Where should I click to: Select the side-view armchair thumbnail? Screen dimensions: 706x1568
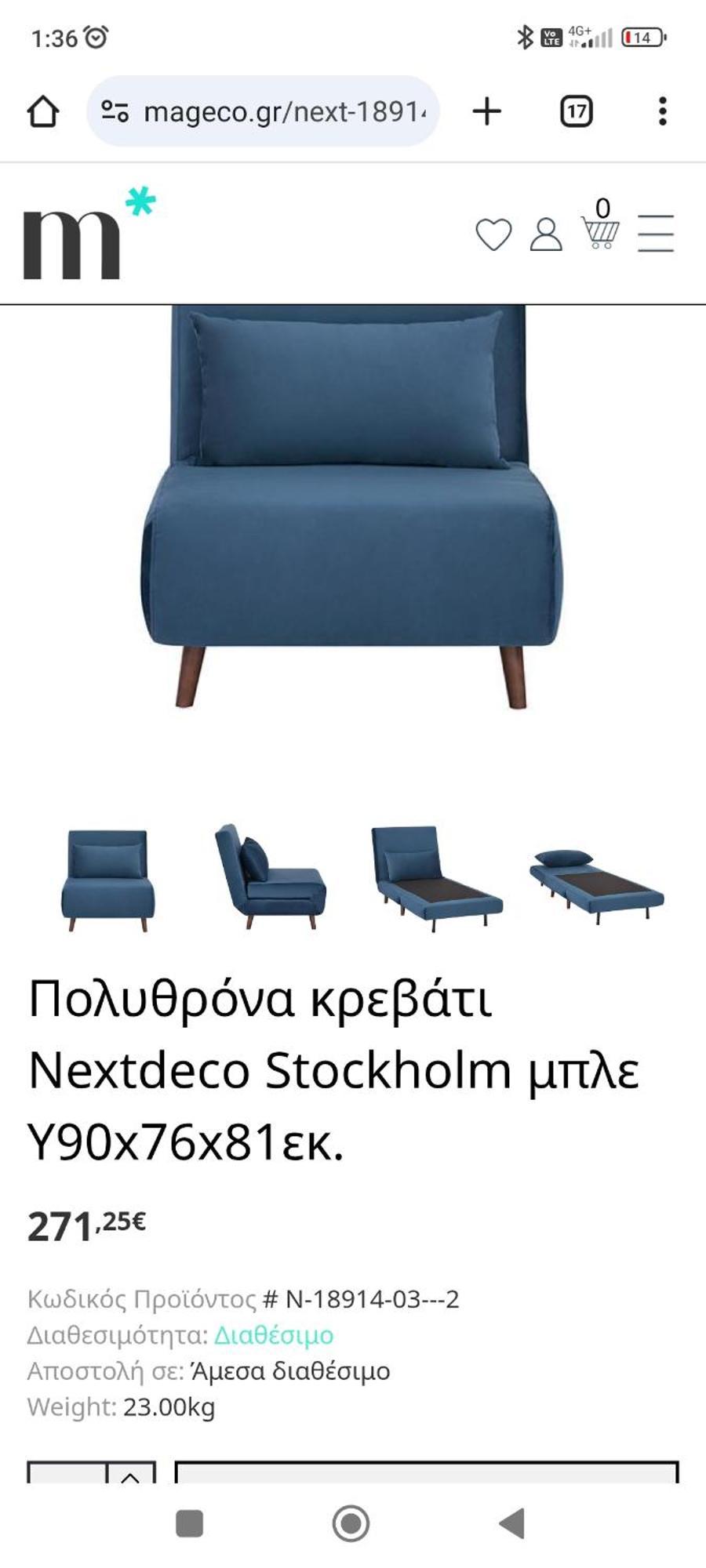[270, 877]
